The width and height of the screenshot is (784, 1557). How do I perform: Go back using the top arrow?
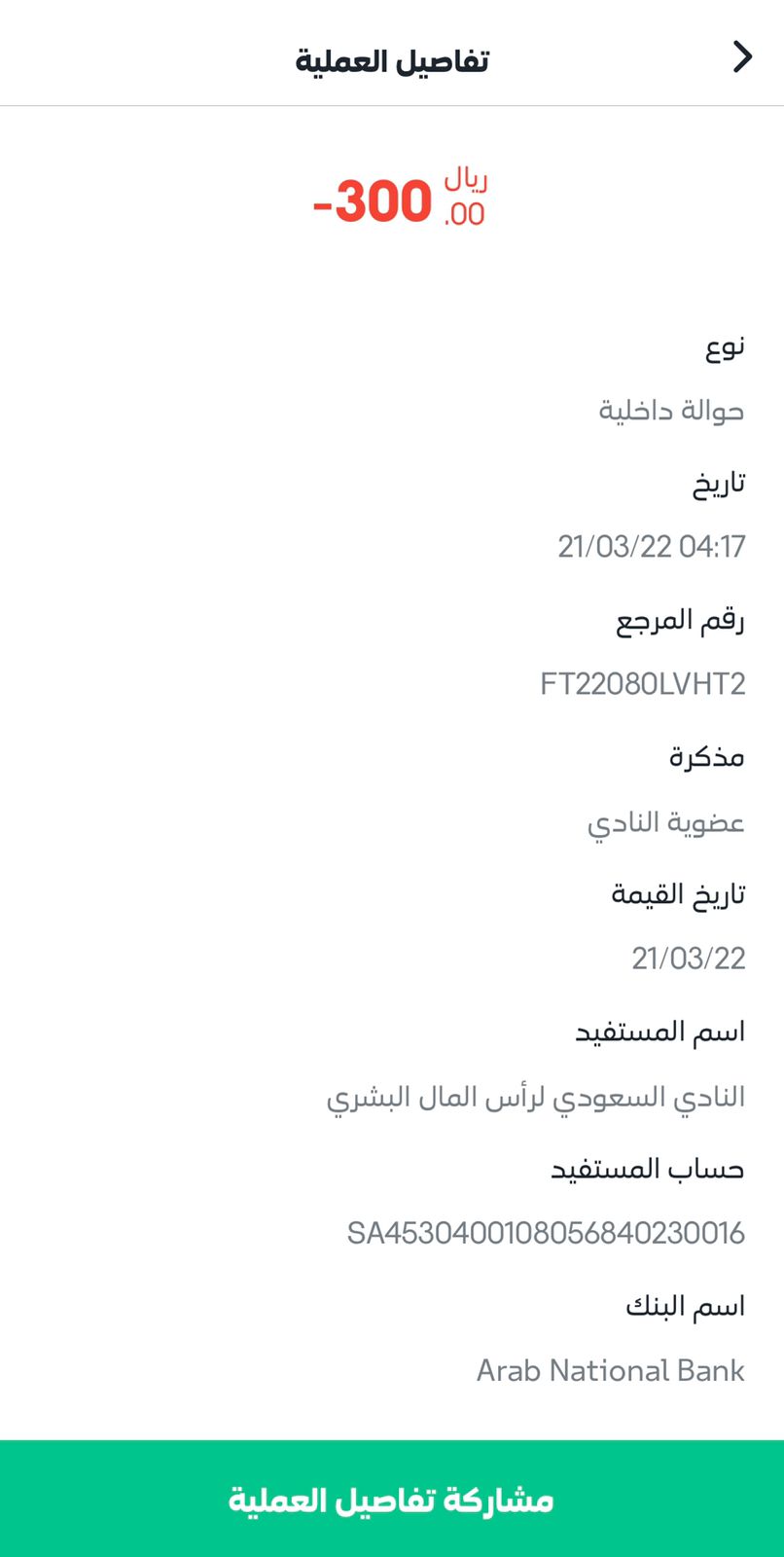click(742, 57)
